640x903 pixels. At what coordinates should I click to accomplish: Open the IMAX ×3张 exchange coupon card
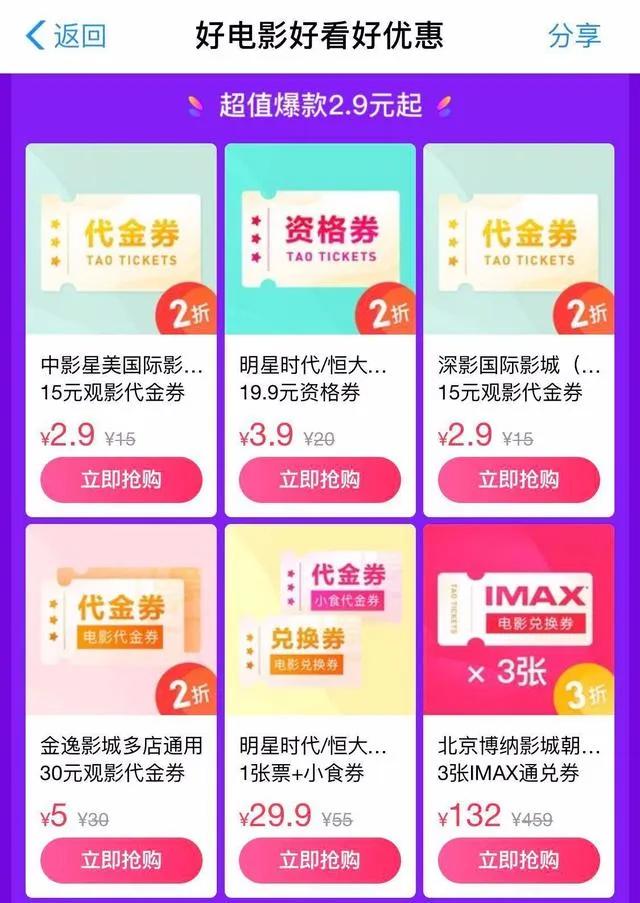tap(518, 620)
